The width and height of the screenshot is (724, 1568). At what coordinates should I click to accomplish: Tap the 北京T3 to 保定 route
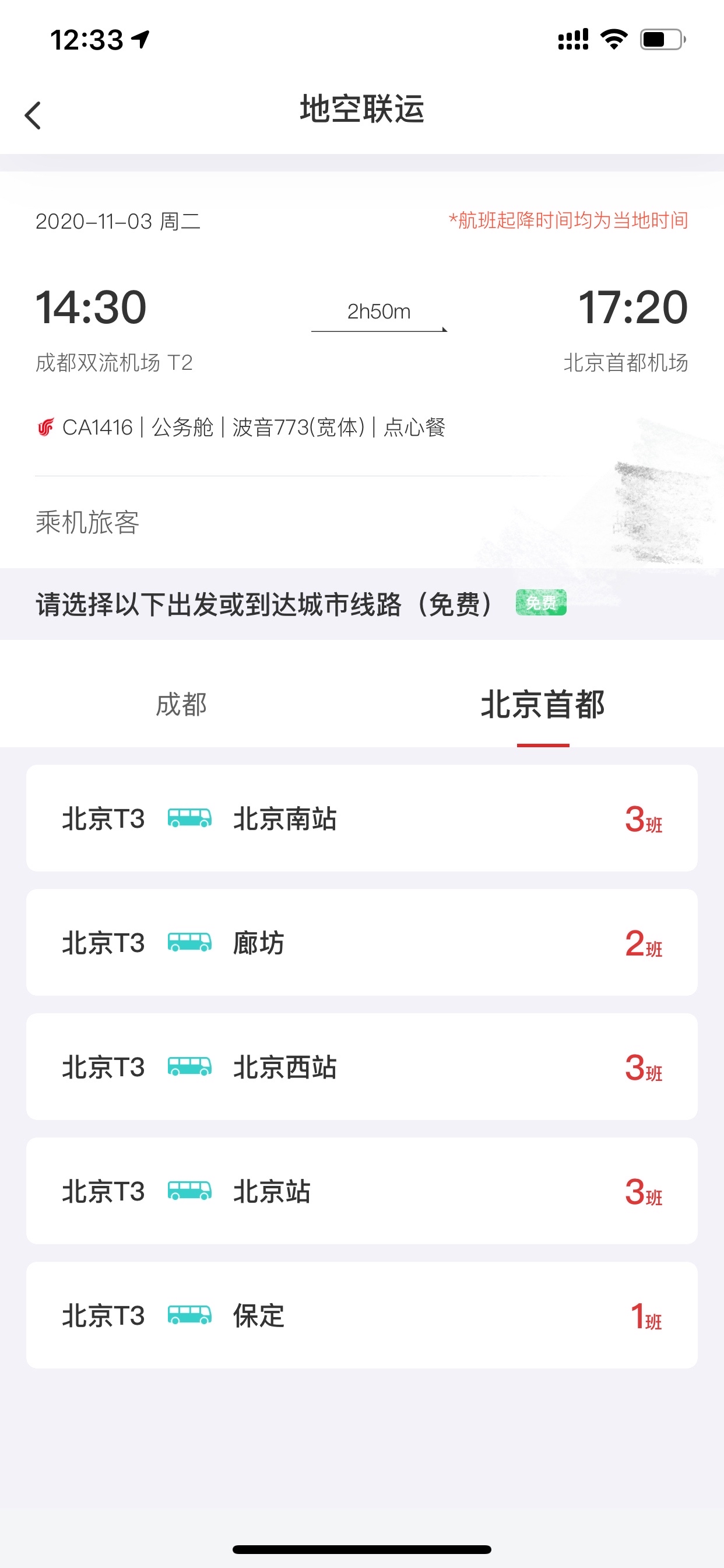click(x=361, y=1315)
